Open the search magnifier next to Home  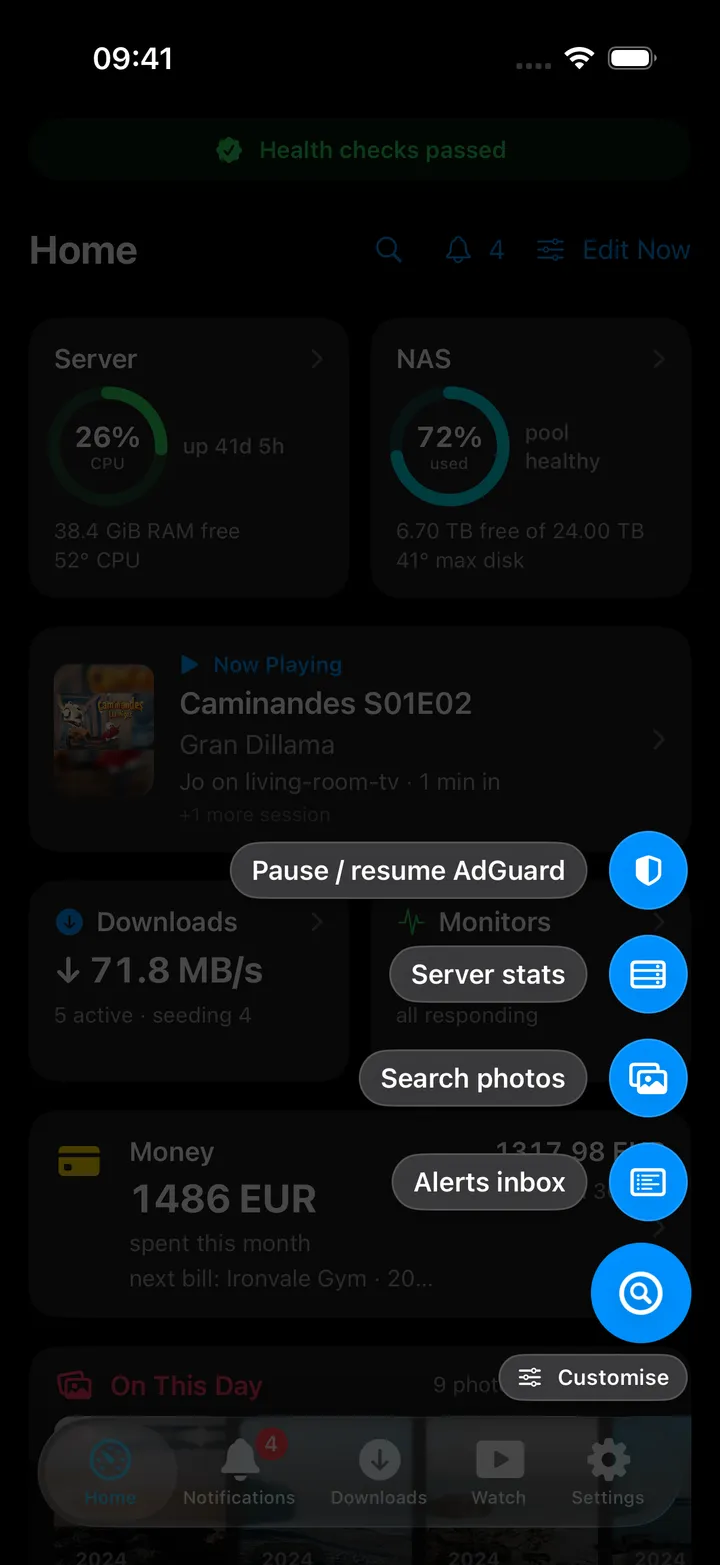(x=389, y=250)
